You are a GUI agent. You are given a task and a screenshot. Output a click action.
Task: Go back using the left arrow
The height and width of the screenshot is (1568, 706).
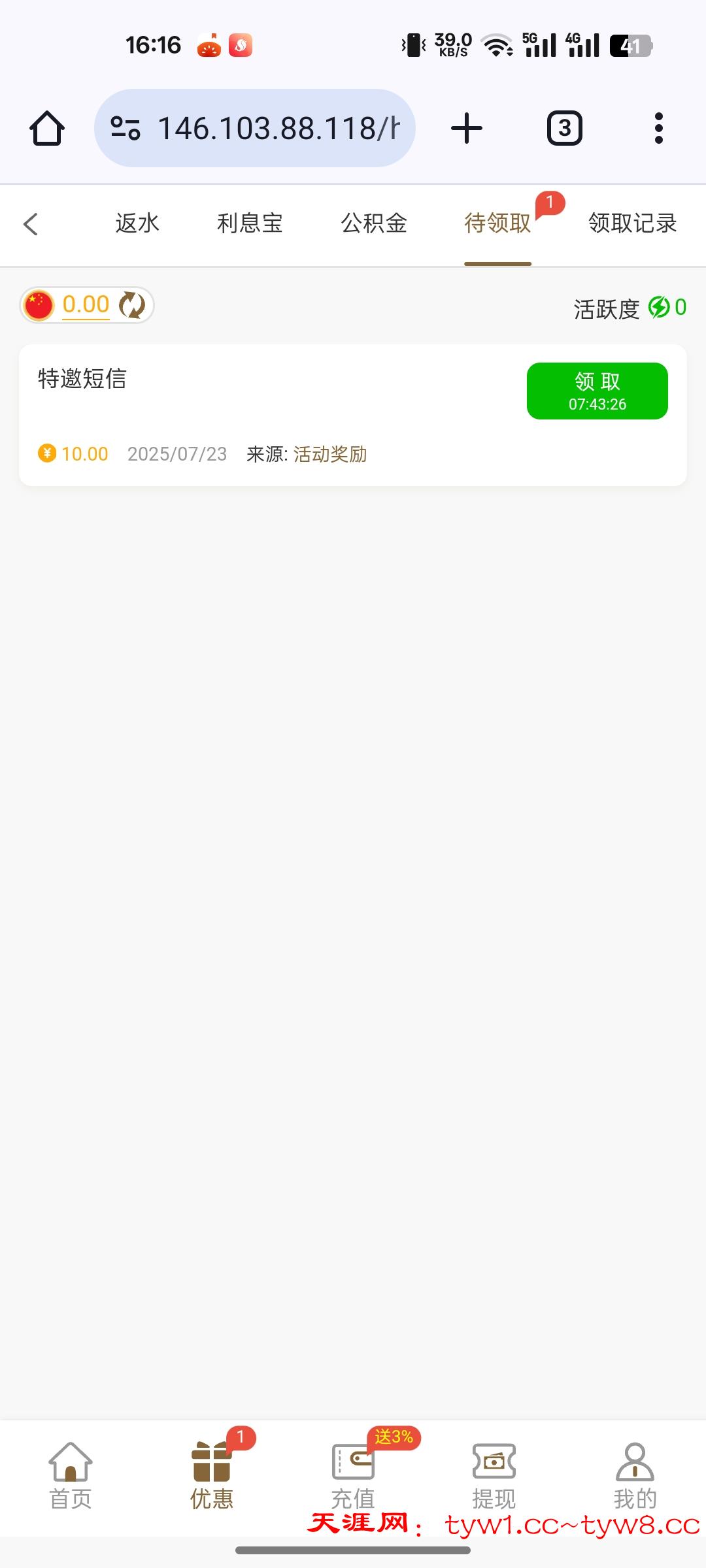click(31, 224)
